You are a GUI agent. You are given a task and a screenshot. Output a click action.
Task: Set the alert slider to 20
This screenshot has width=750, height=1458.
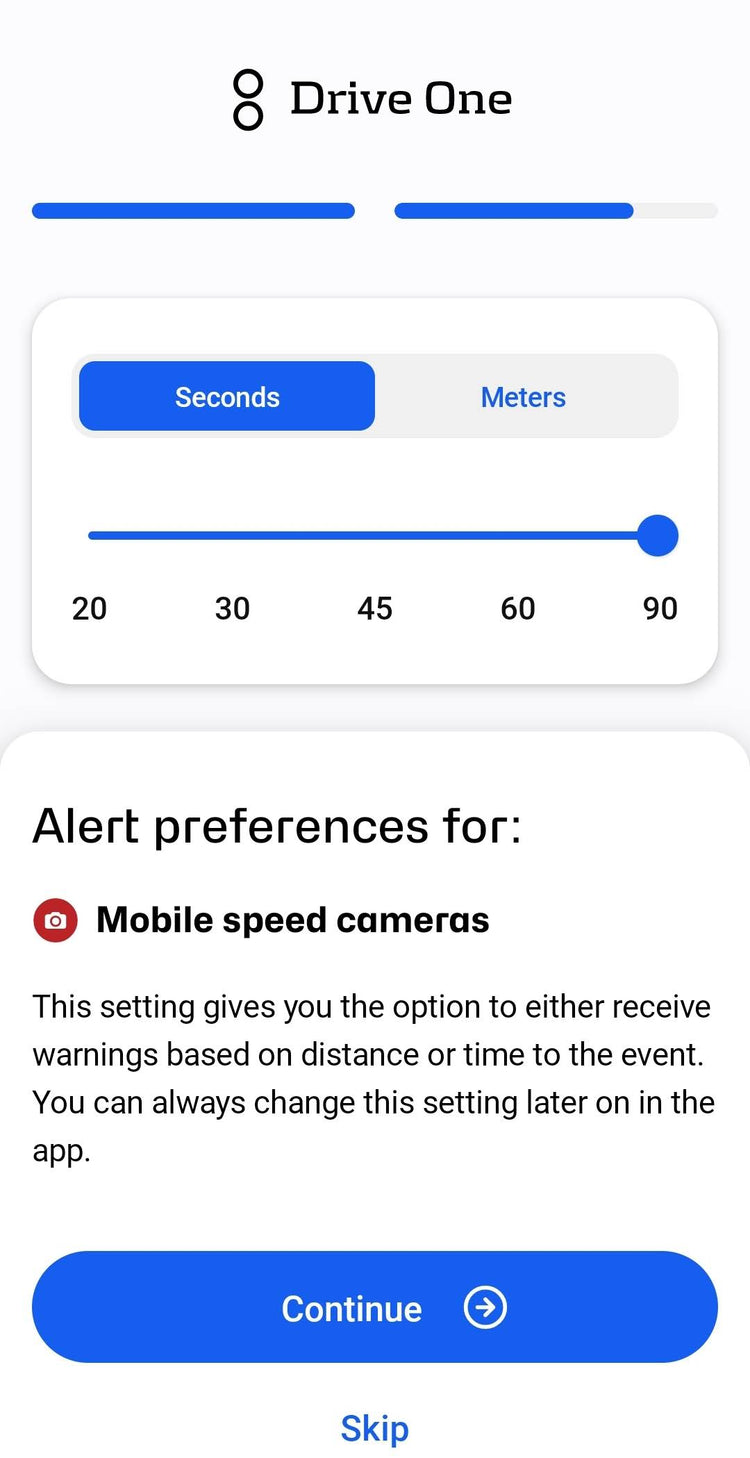90,536
